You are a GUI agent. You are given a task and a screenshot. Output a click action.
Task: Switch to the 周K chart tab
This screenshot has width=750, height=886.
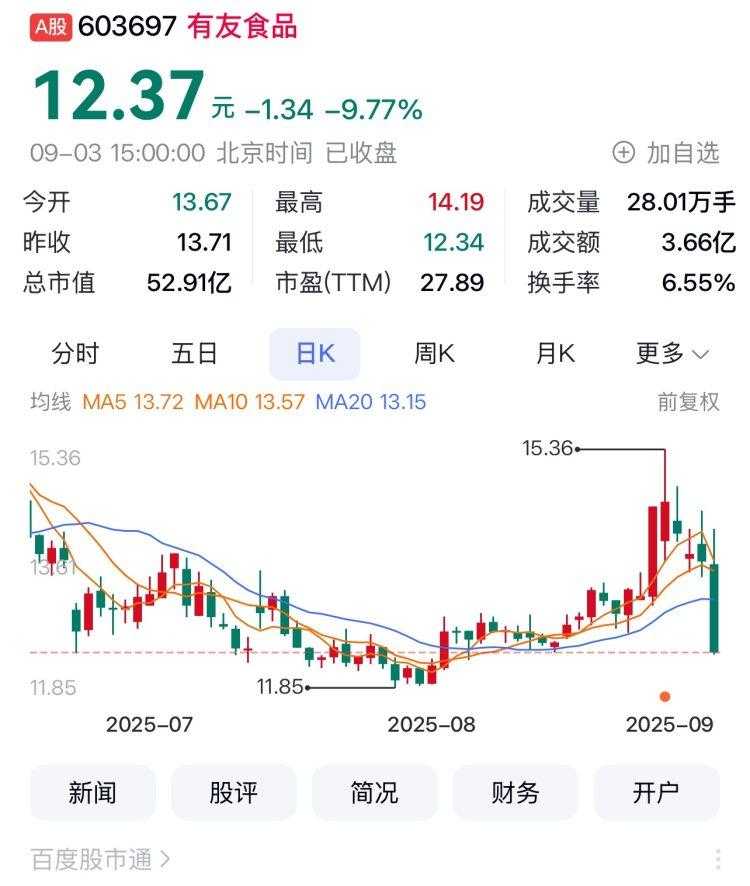434,353
